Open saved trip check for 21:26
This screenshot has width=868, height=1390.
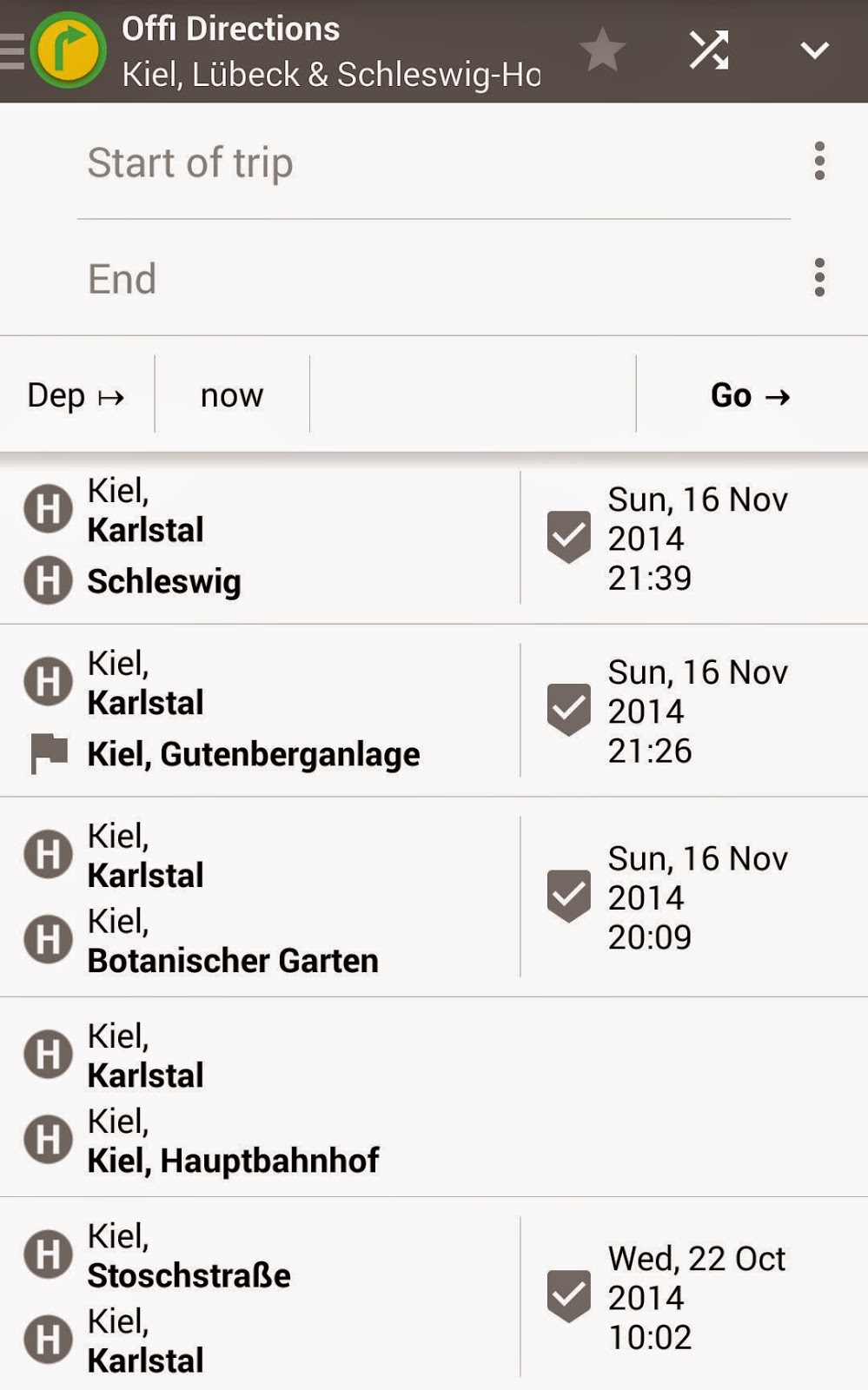click(x=569, y=710)
